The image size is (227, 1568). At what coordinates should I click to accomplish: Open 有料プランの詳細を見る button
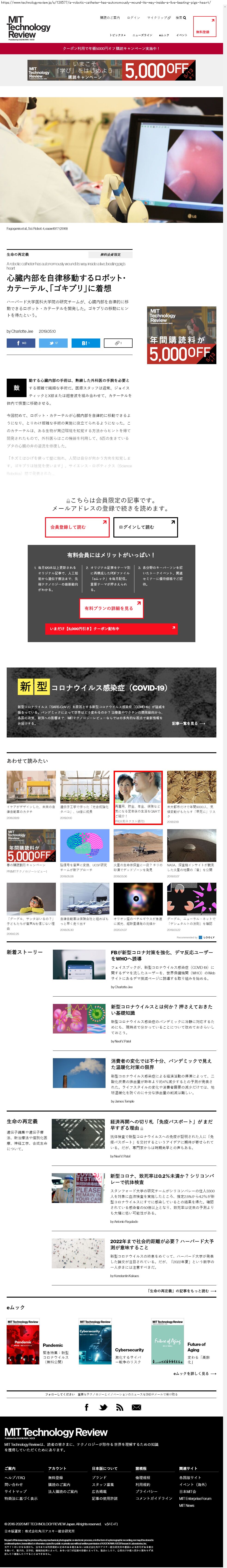[111, 607]
